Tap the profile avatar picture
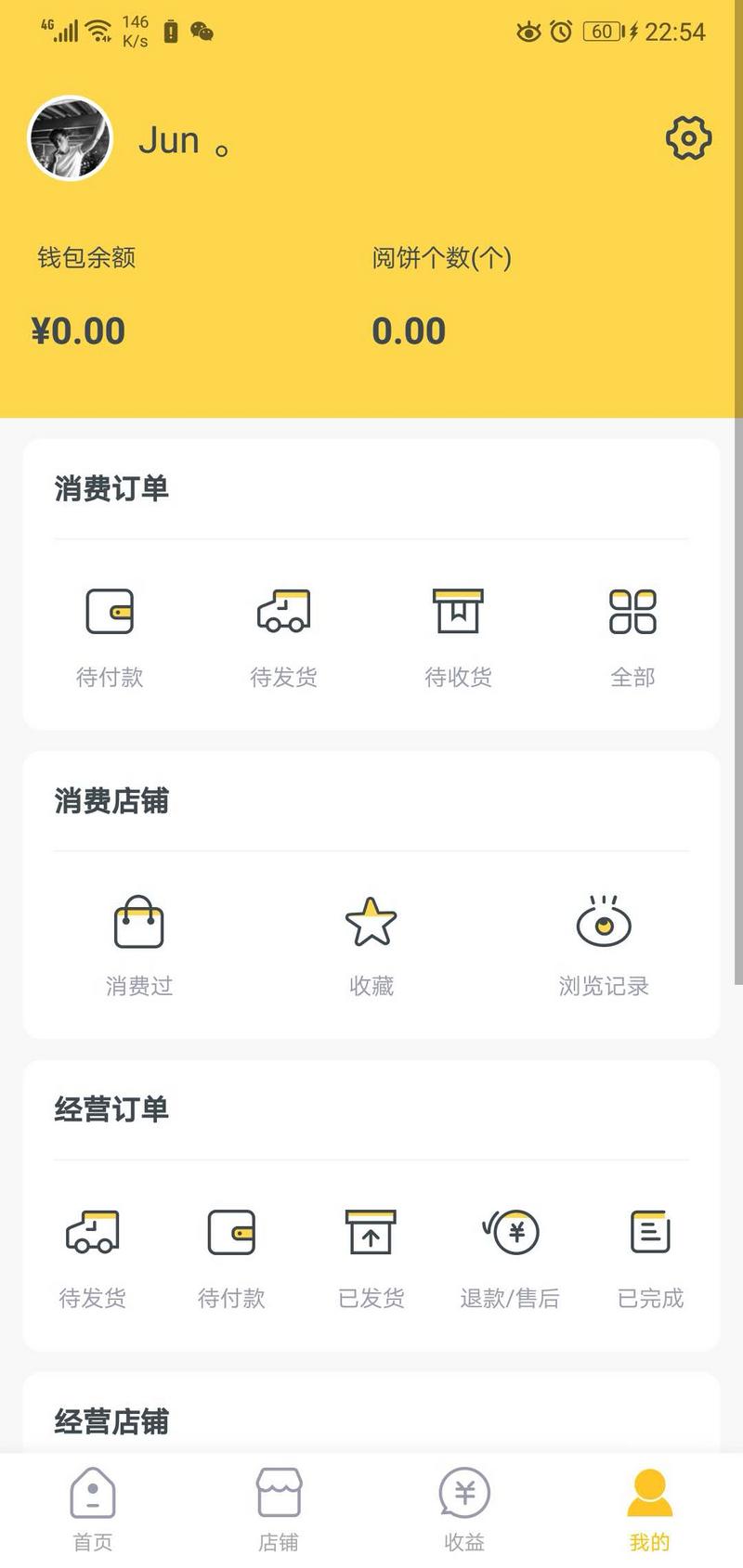 [x=71, y=138]
